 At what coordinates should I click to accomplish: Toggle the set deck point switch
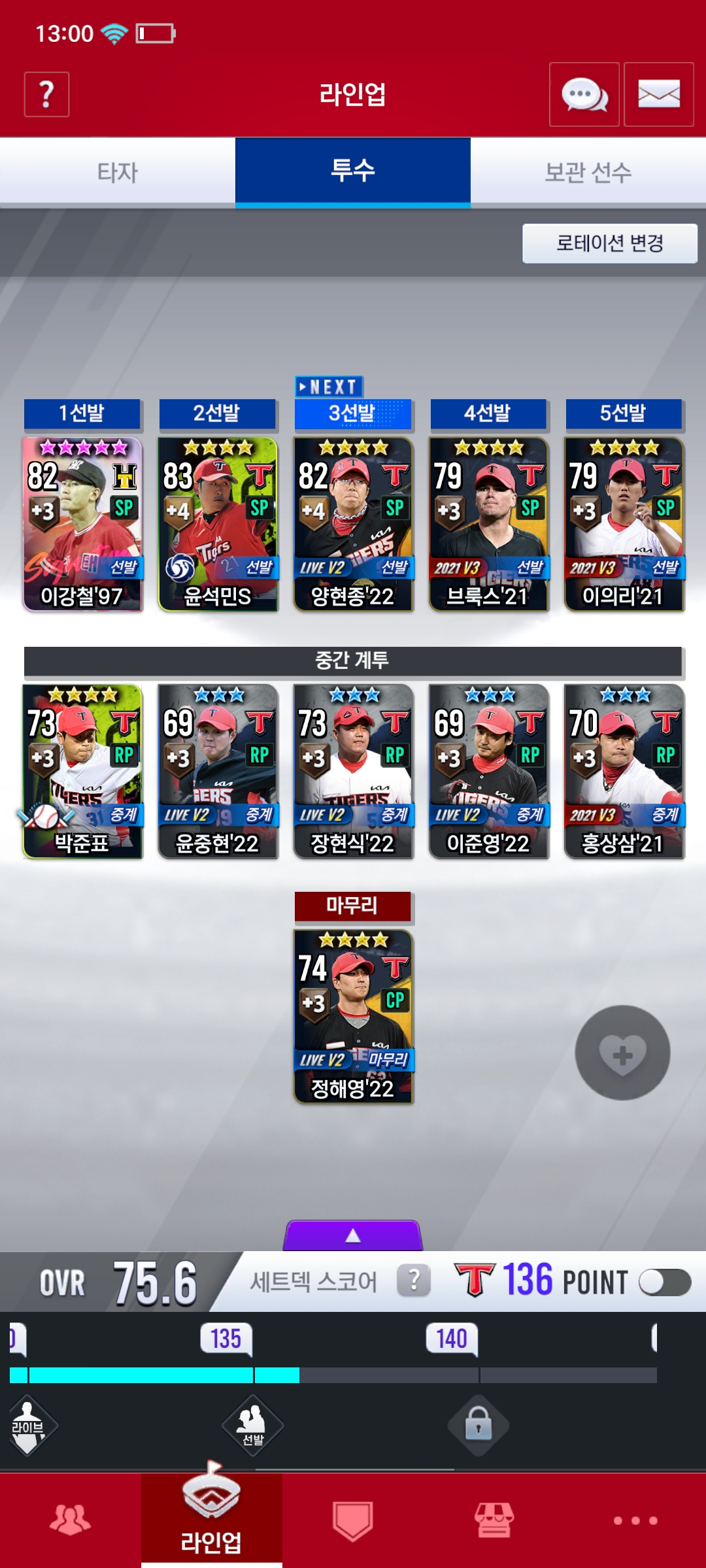click(x=664, y=1282)
